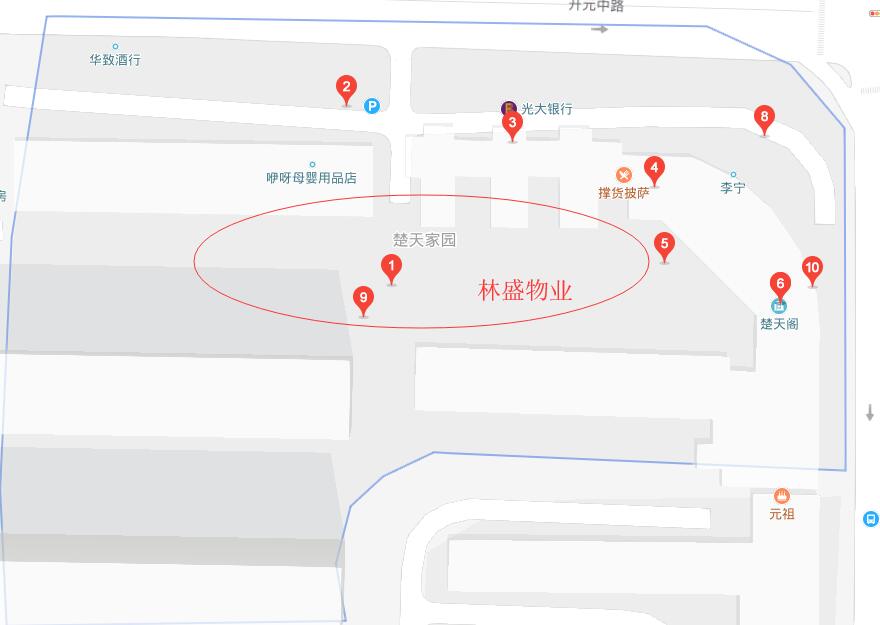Open the 咿呀母婴用品店 place label

(x=311, y=178)
